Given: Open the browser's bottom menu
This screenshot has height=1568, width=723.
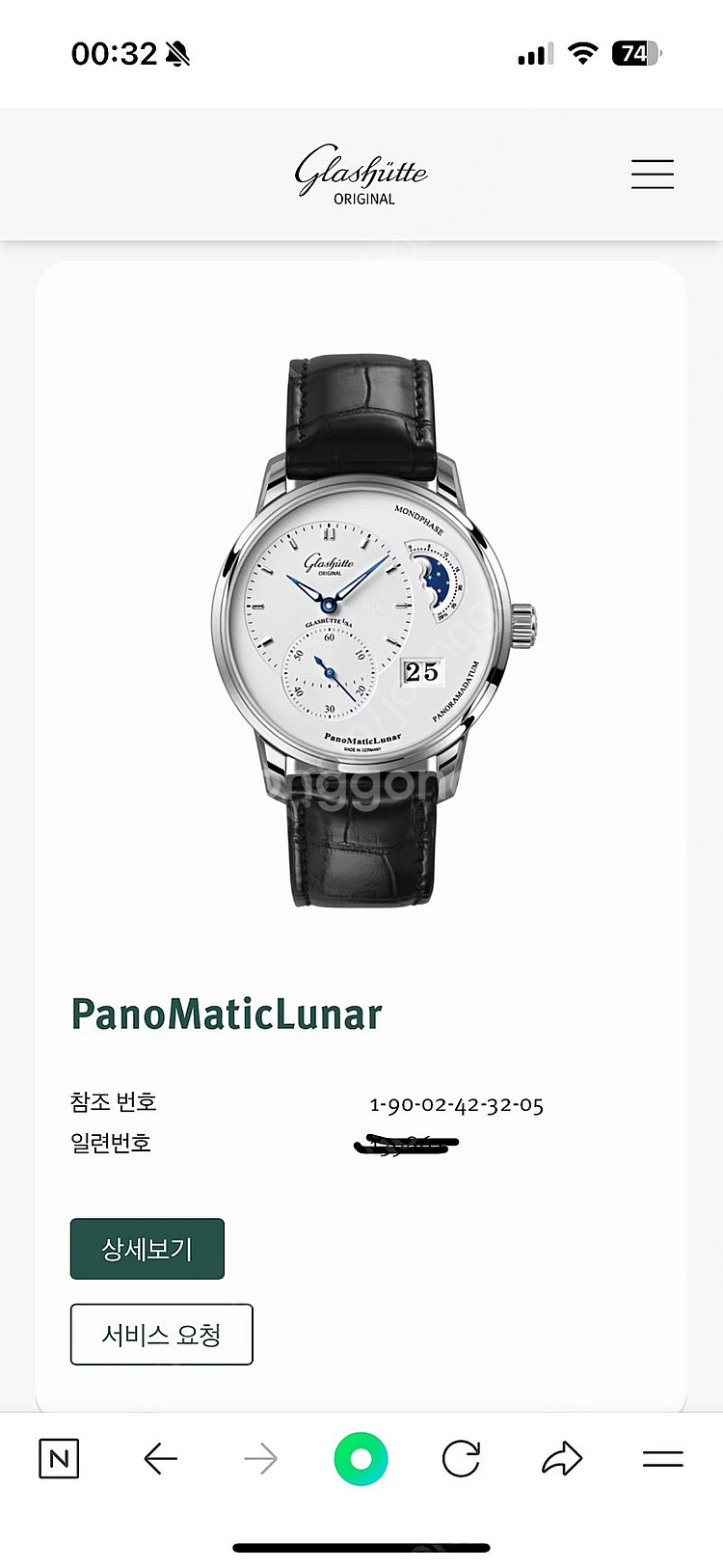Looking at the screenshot, I should coord(662,1459).
